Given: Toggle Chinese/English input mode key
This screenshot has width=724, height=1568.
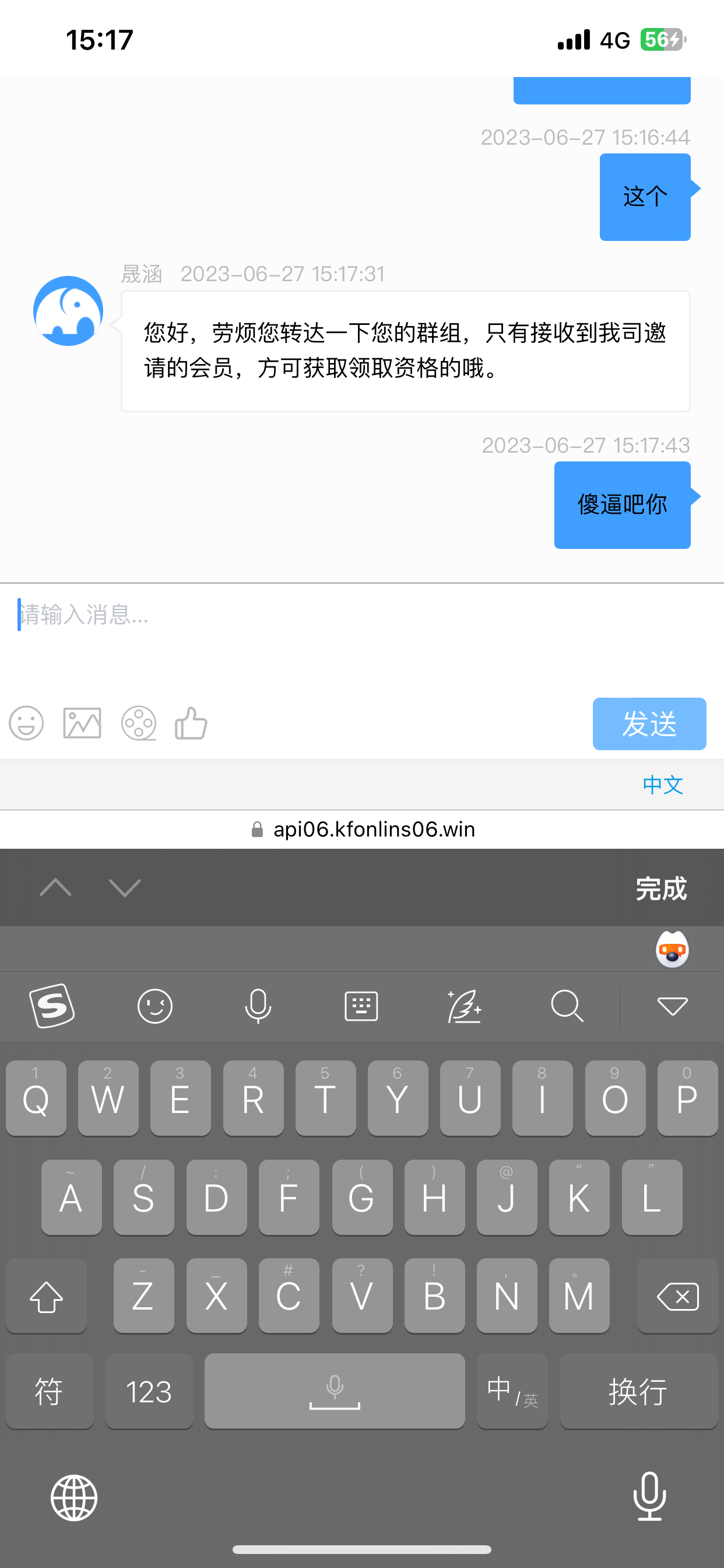Looking at the screenshot, I should 512,1391.
